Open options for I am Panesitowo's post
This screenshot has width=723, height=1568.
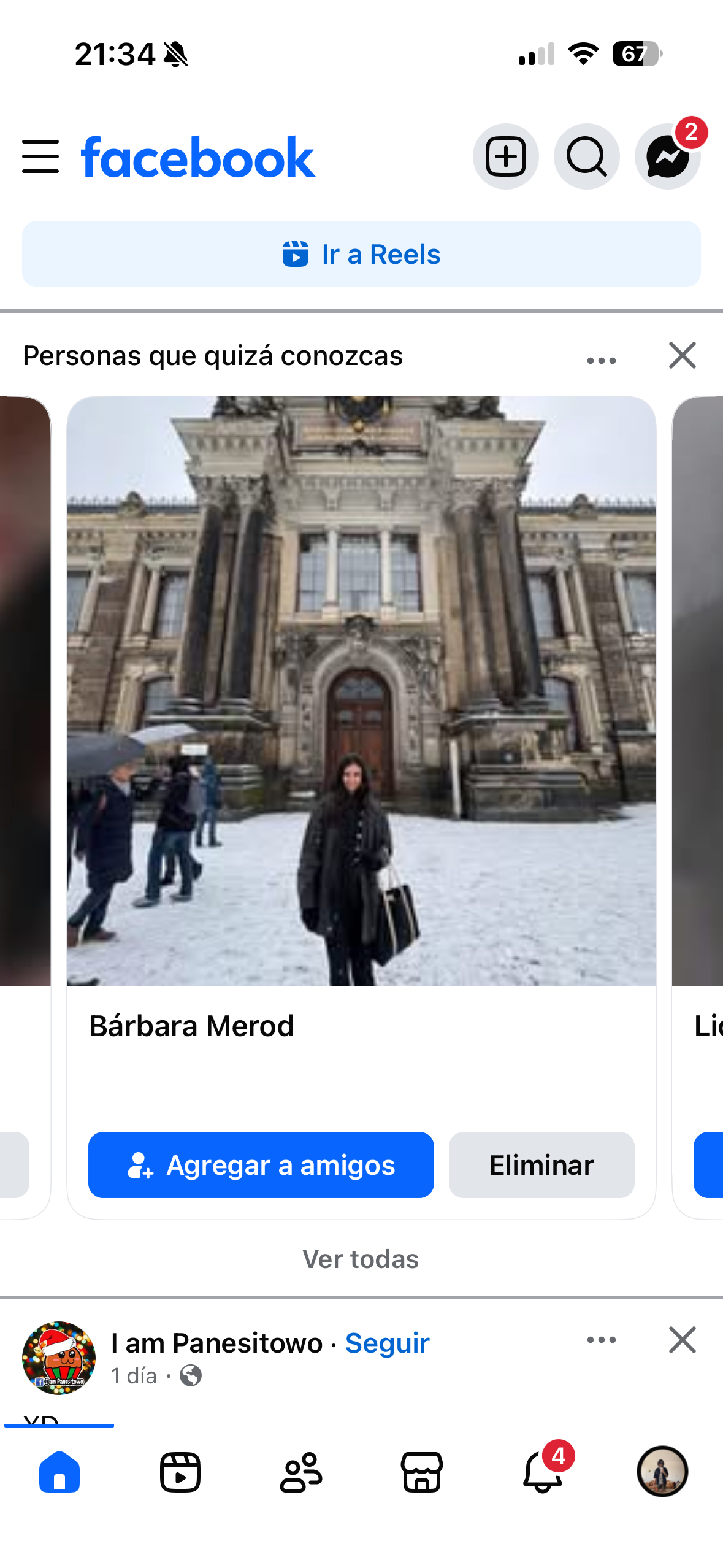pos(601,1340)
